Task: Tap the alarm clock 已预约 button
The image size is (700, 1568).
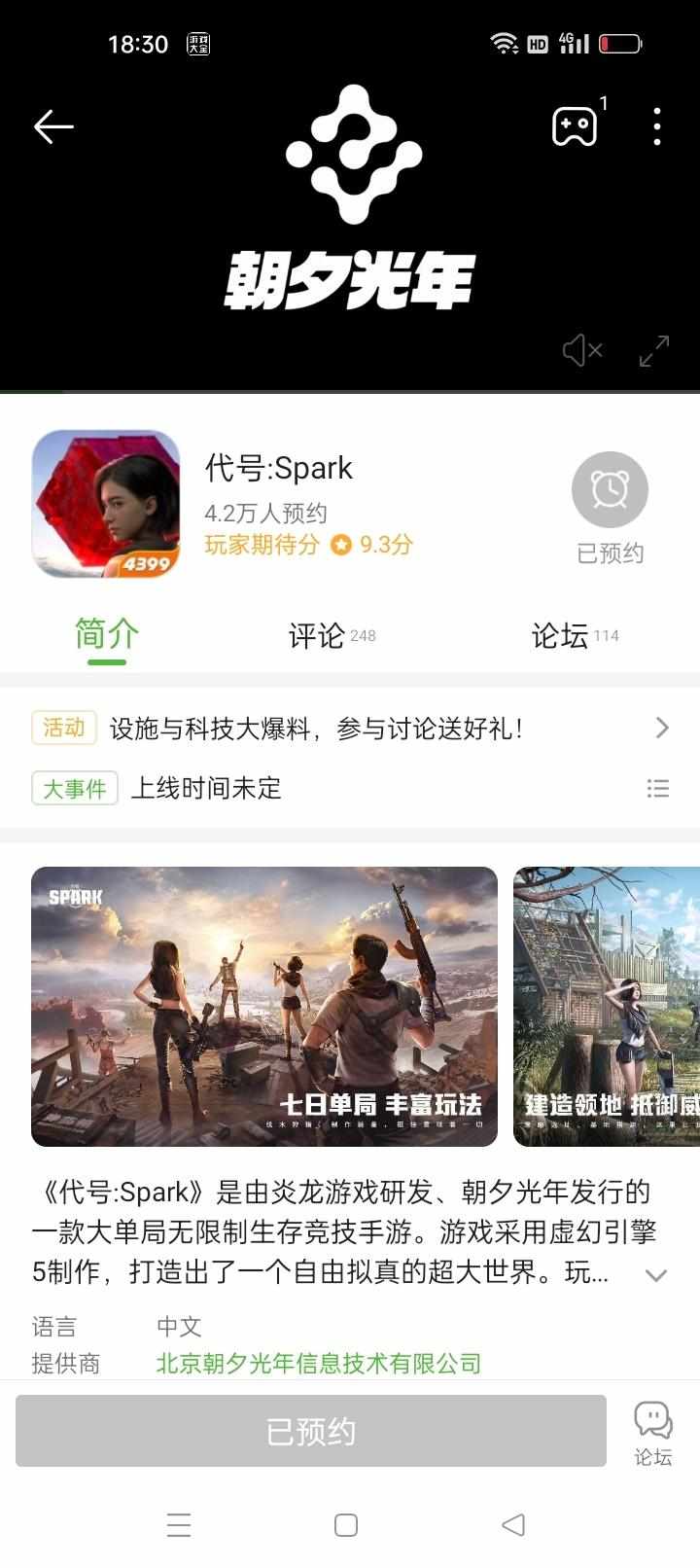Action: pyautogui.click(x=610, y=489)
